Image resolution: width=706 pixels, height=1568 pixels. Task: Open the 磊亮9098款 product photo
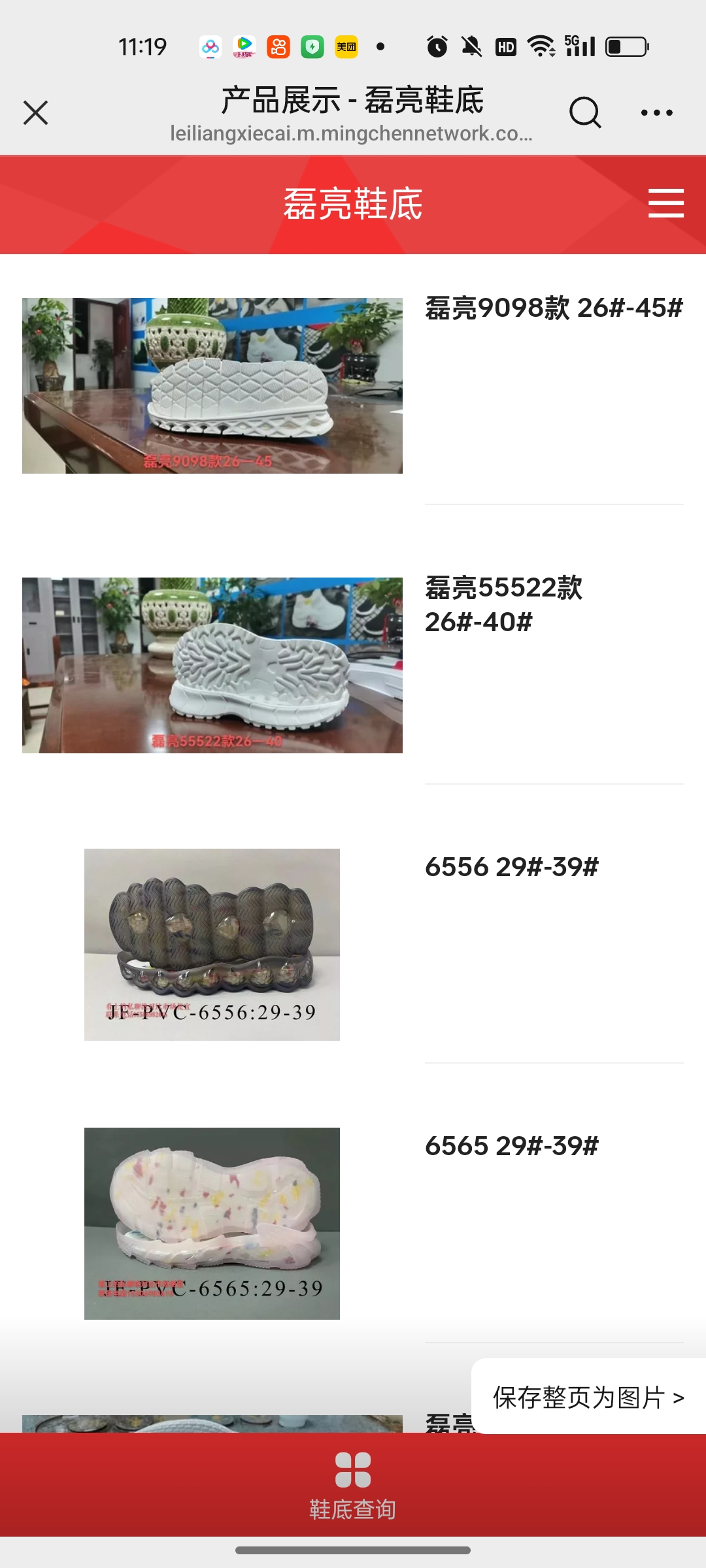point(212,385)
